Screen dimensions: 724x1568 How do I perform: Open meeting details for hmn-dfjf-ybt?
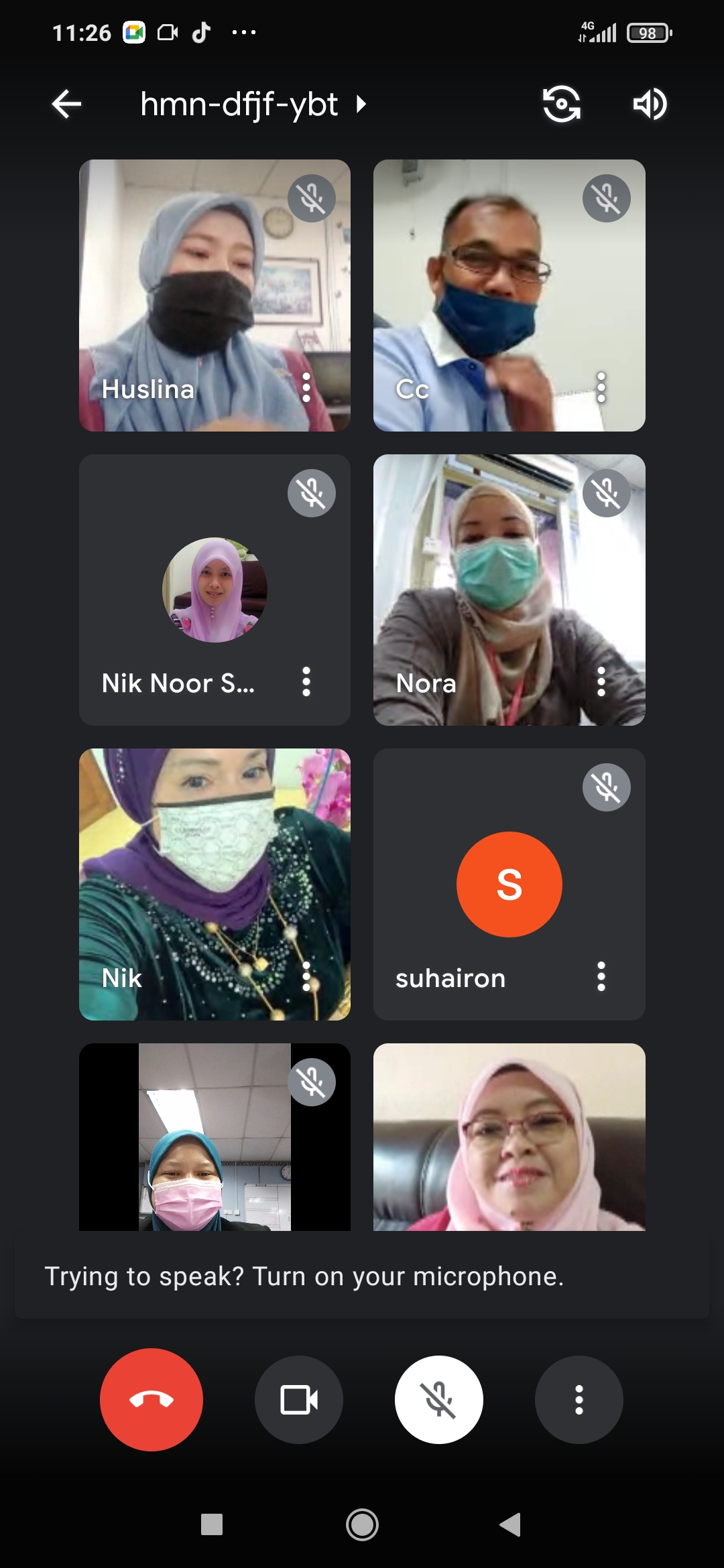point(253,105)
